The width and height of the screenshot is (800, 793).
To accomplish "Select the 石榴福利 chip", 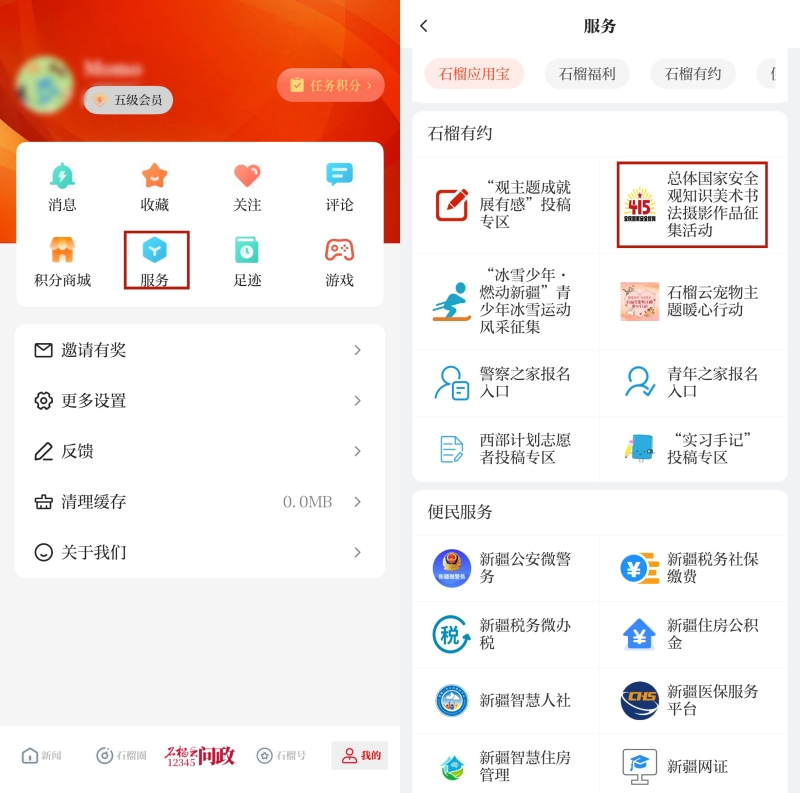I will (x=587, y=74).
